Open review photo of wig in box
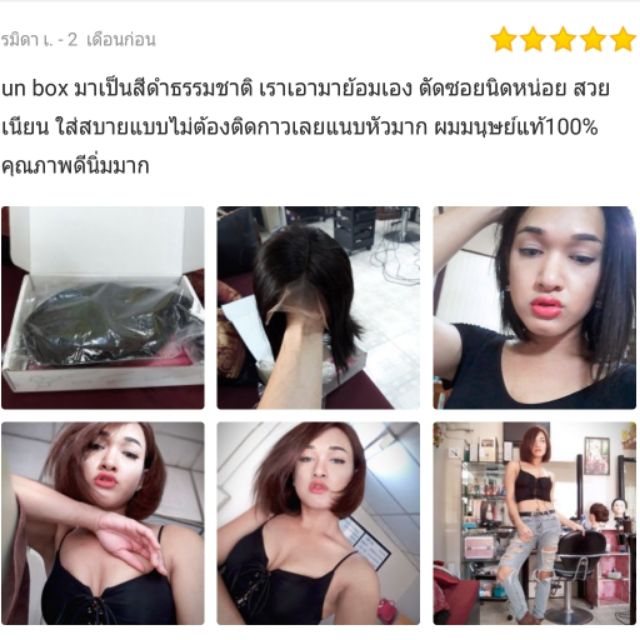This screenshot has height=640, width=640. (102, 307)
